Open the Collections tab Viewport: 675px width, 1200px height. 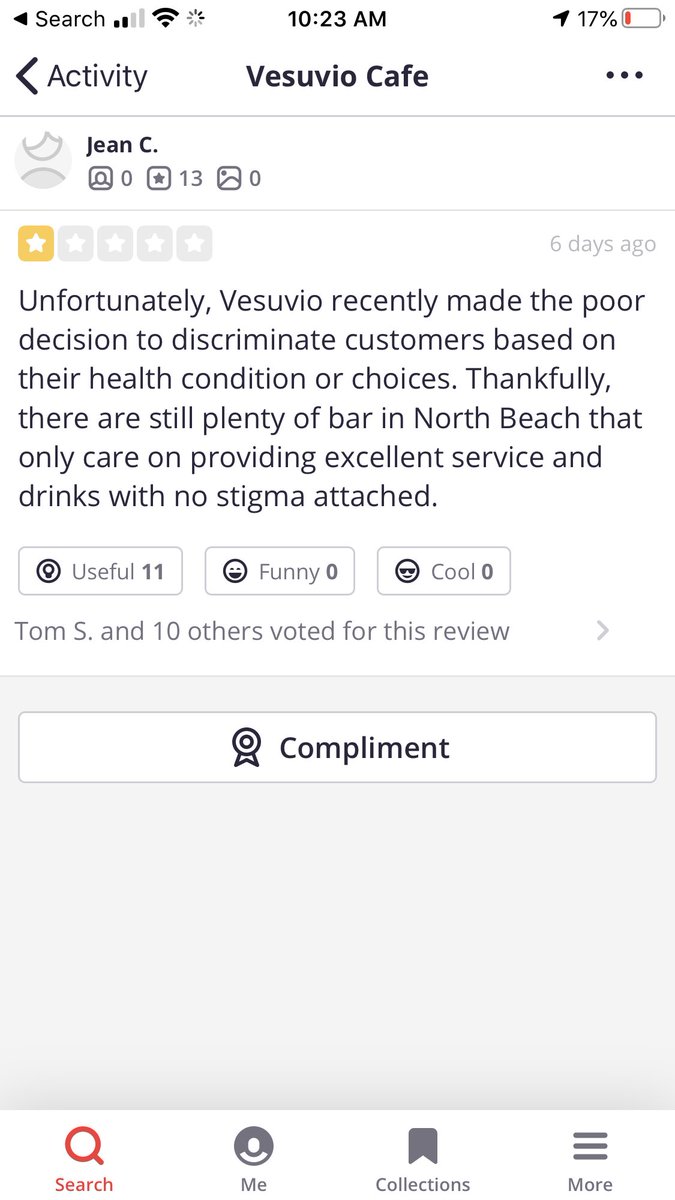[423, 1160]
